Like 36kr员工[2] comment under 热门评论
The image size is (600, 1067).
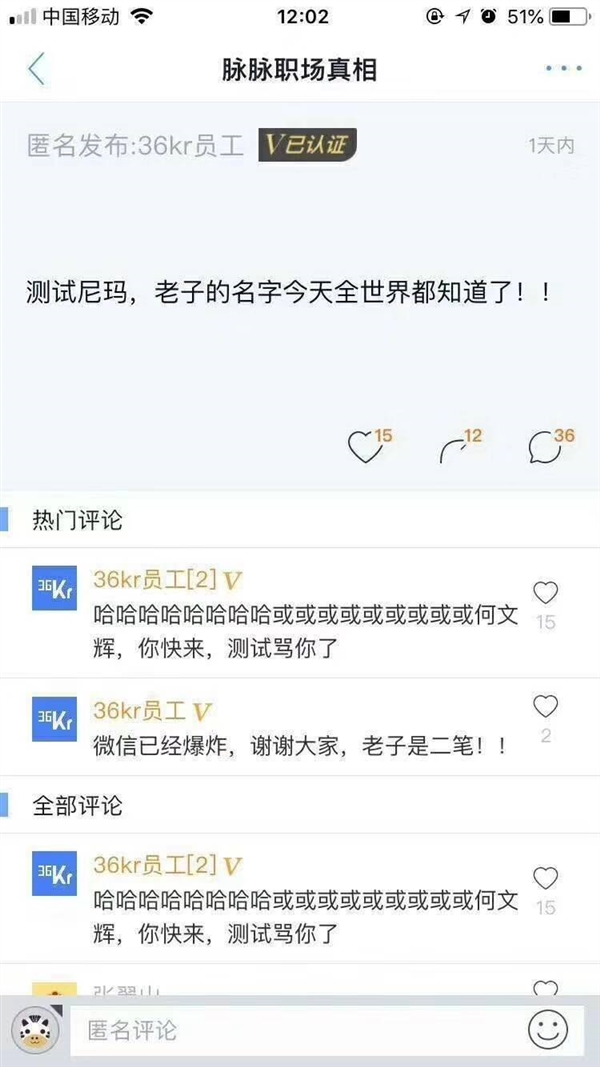click(545, 592)
